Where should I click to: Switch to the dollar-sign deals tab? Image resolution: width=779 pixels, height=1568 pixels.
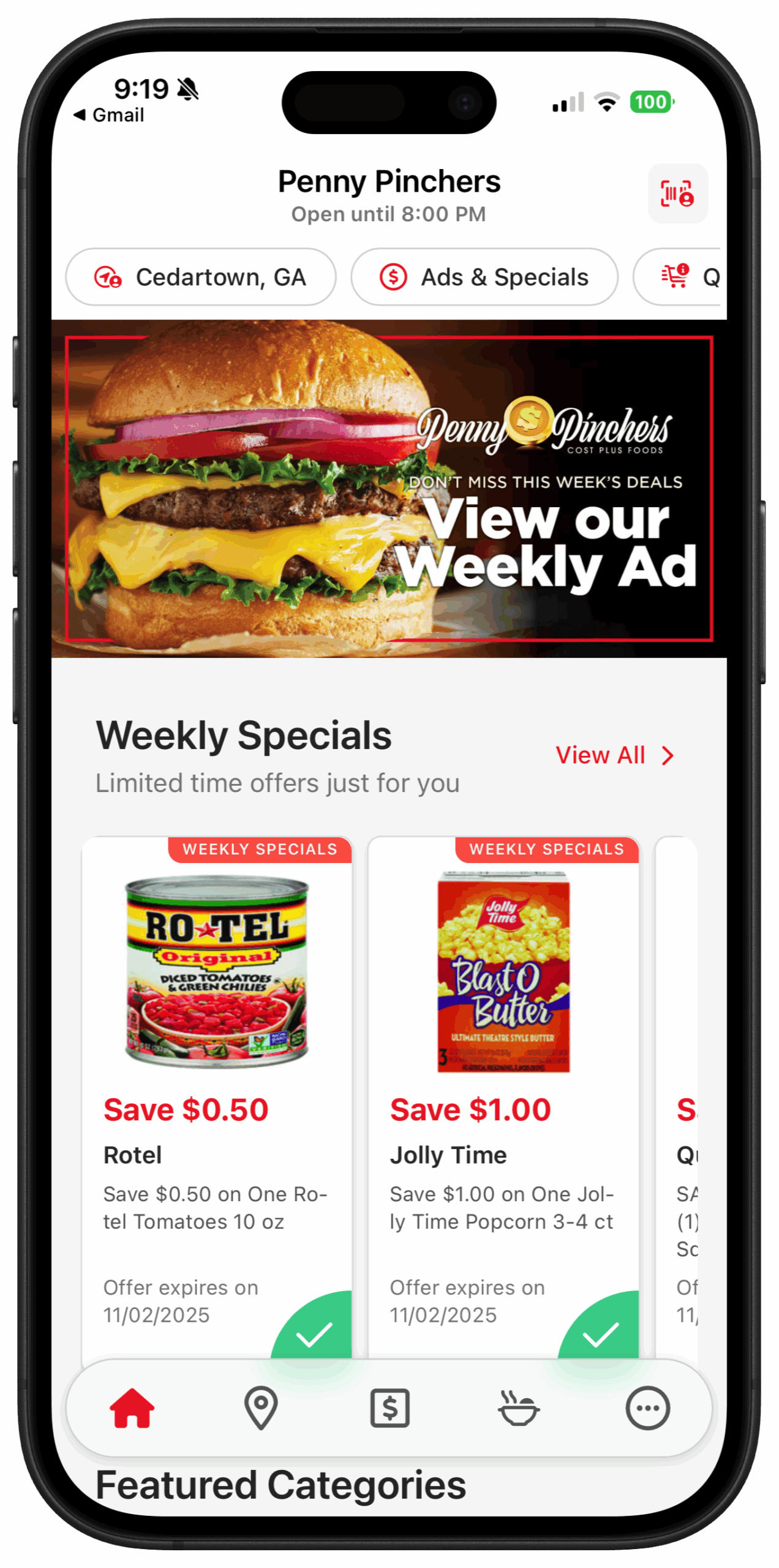coord(390,1408)
